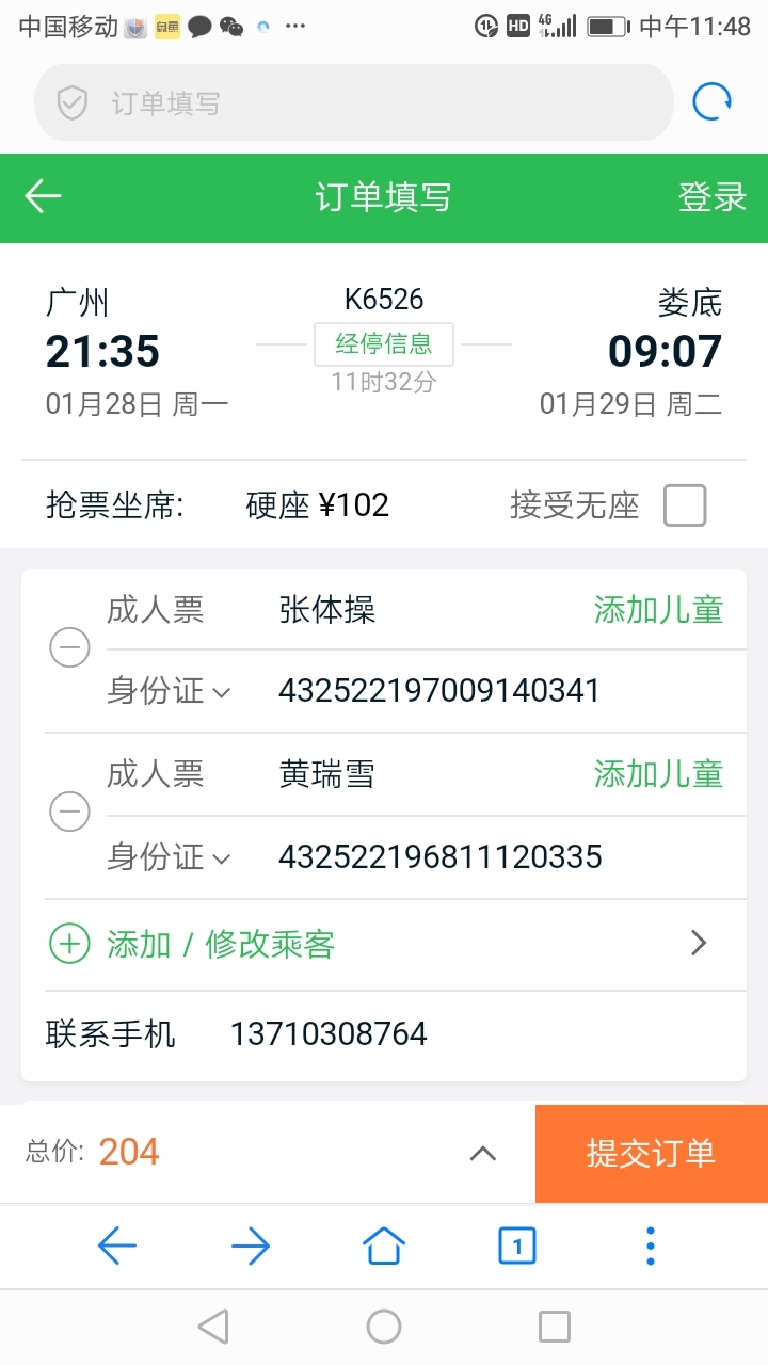768x1365 pixels.
Task: Add a child for 张体操
Action: tap(658, 610)
